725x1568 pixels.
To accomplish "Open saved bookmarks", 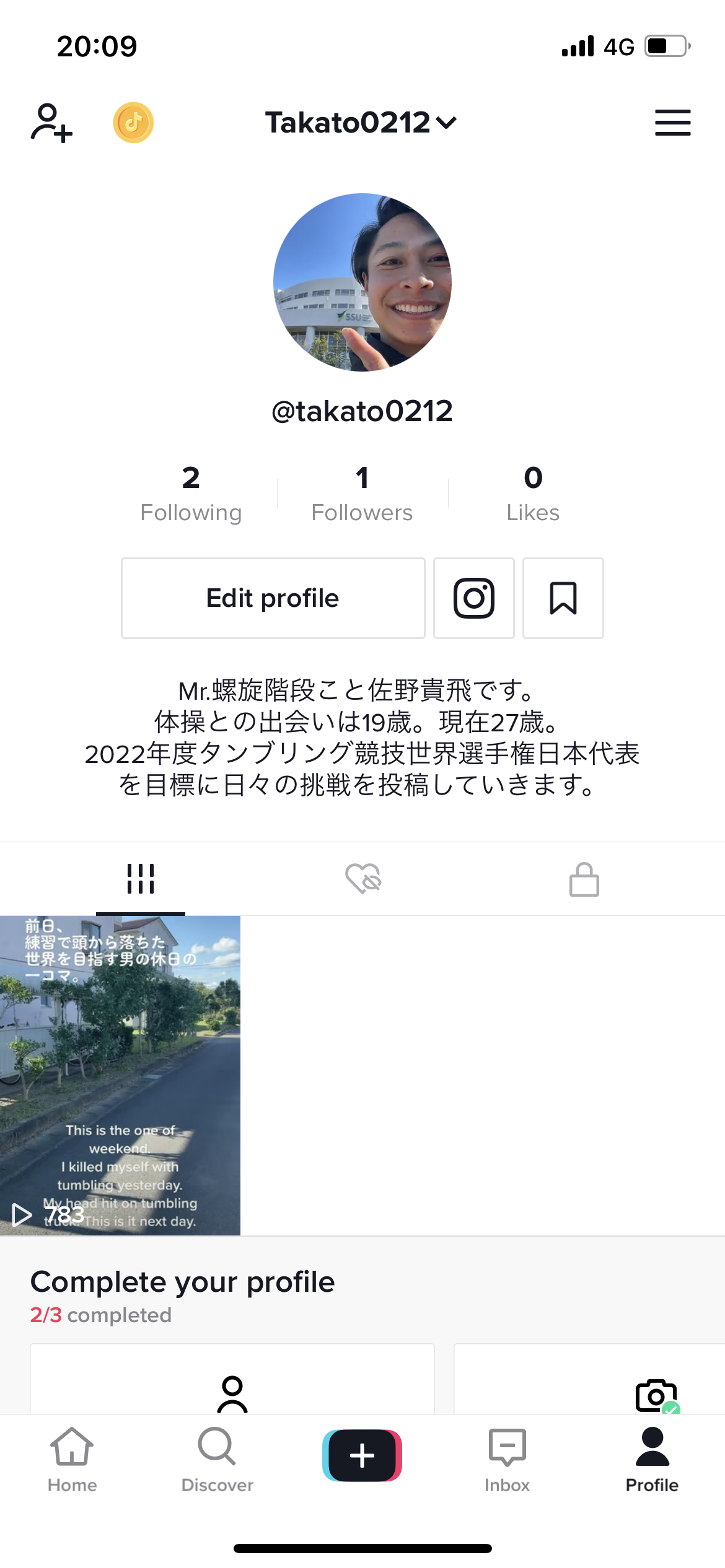I will (563, 598).
